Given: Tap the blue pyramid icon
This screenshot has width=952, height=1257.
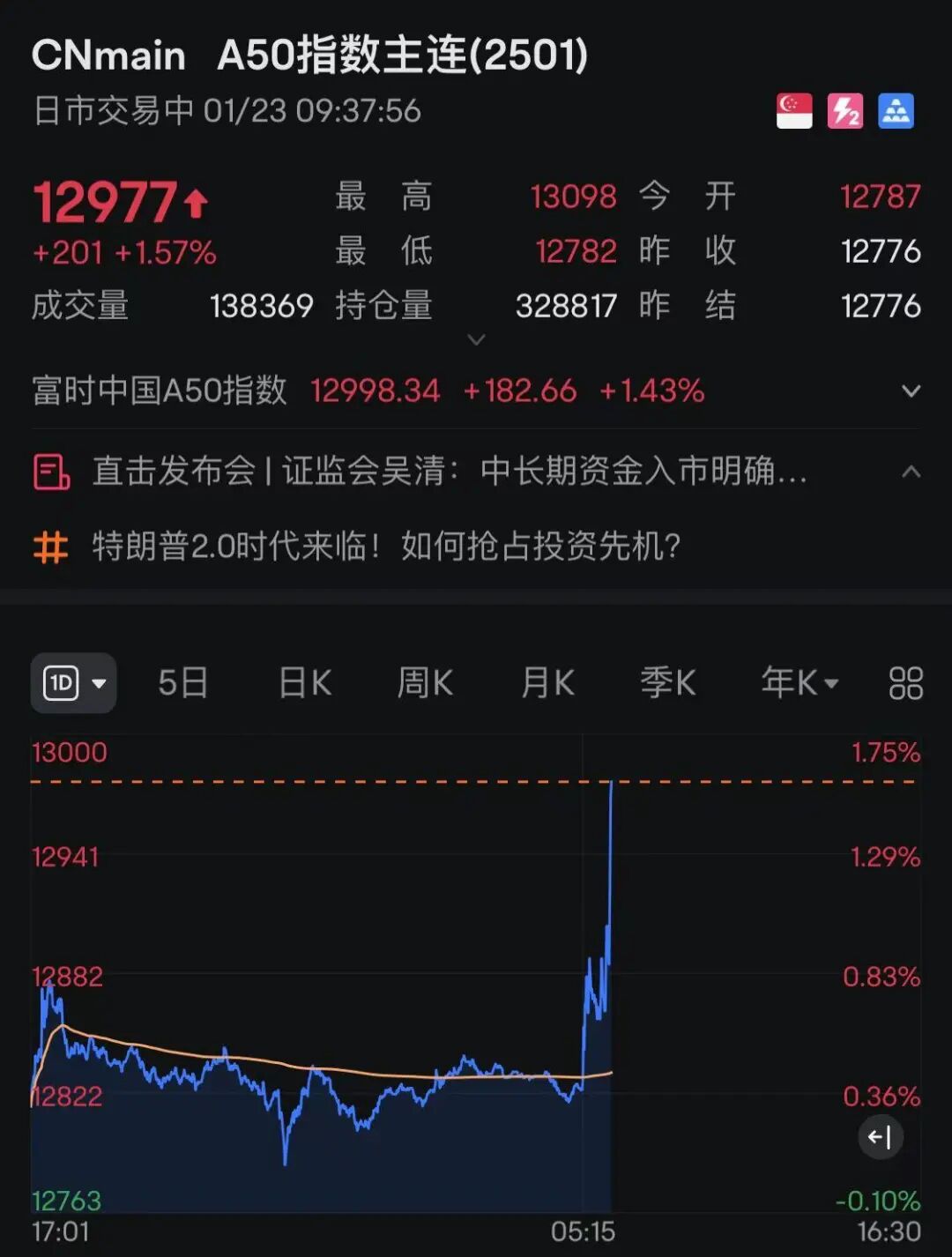Looking at the screenshot, I should pos(896,112).
